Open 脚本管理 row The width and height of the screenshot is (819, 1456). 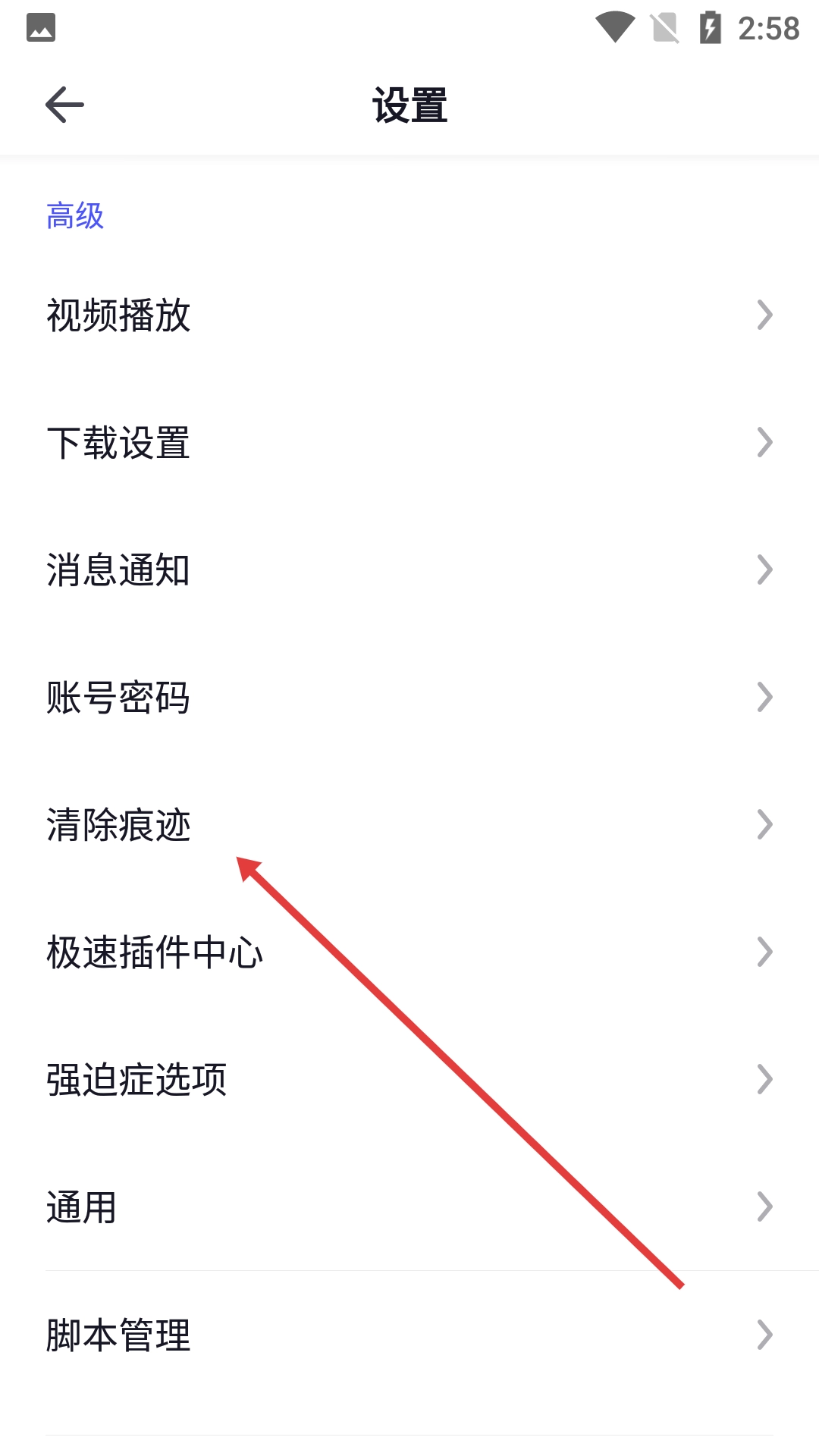409,1335
